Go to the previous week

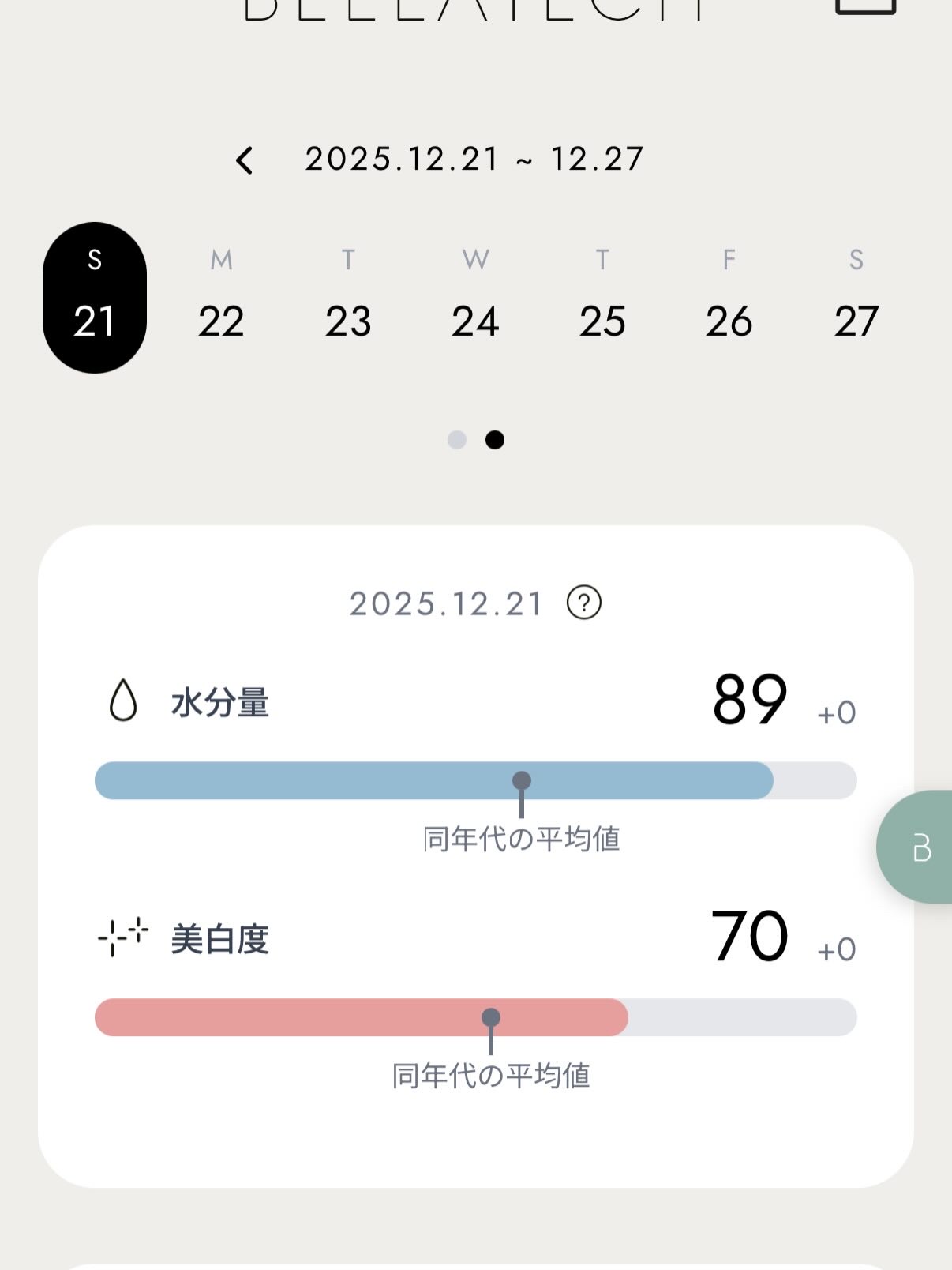coord(245,160)
